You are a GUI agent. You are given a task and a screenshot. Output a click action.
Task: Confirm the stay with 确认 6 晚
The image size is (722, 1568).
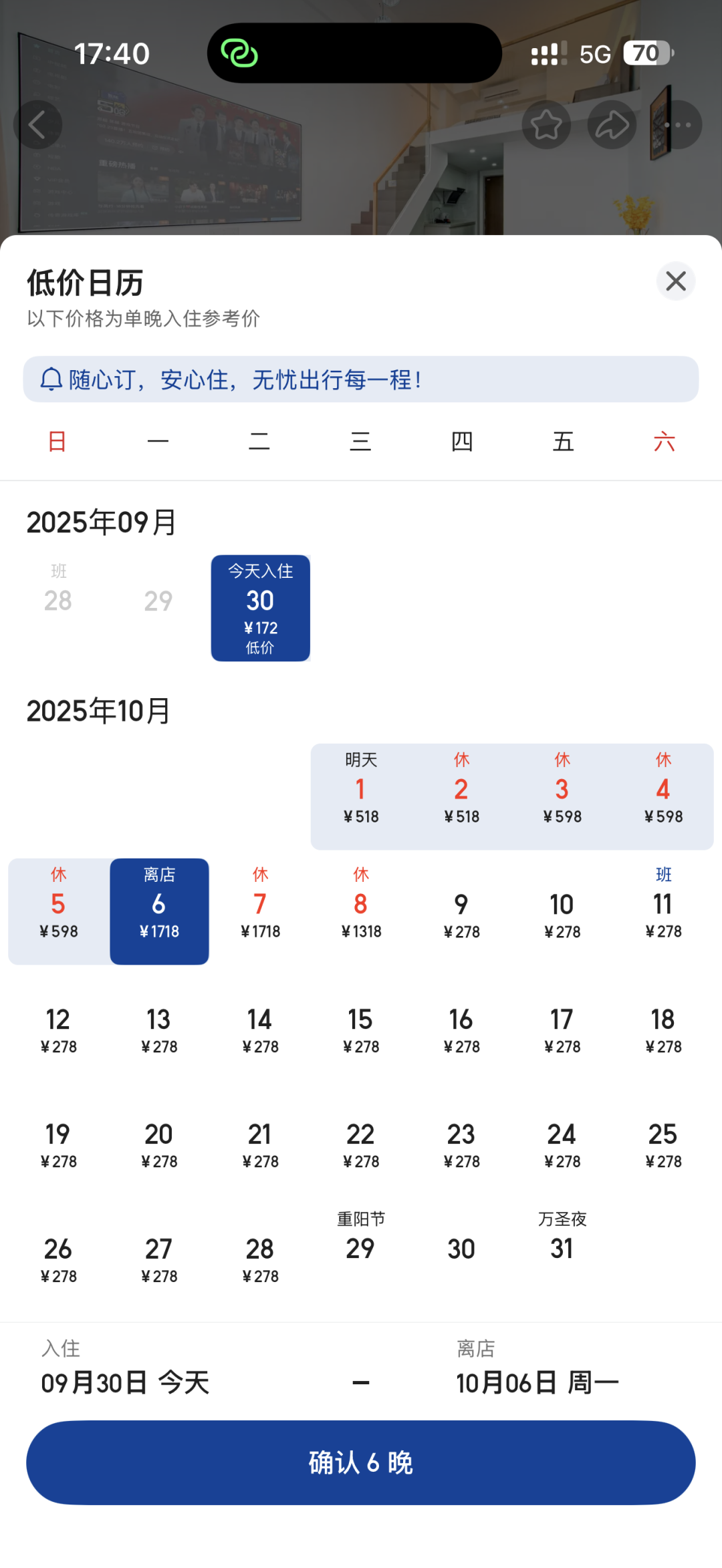[361, 1462]
